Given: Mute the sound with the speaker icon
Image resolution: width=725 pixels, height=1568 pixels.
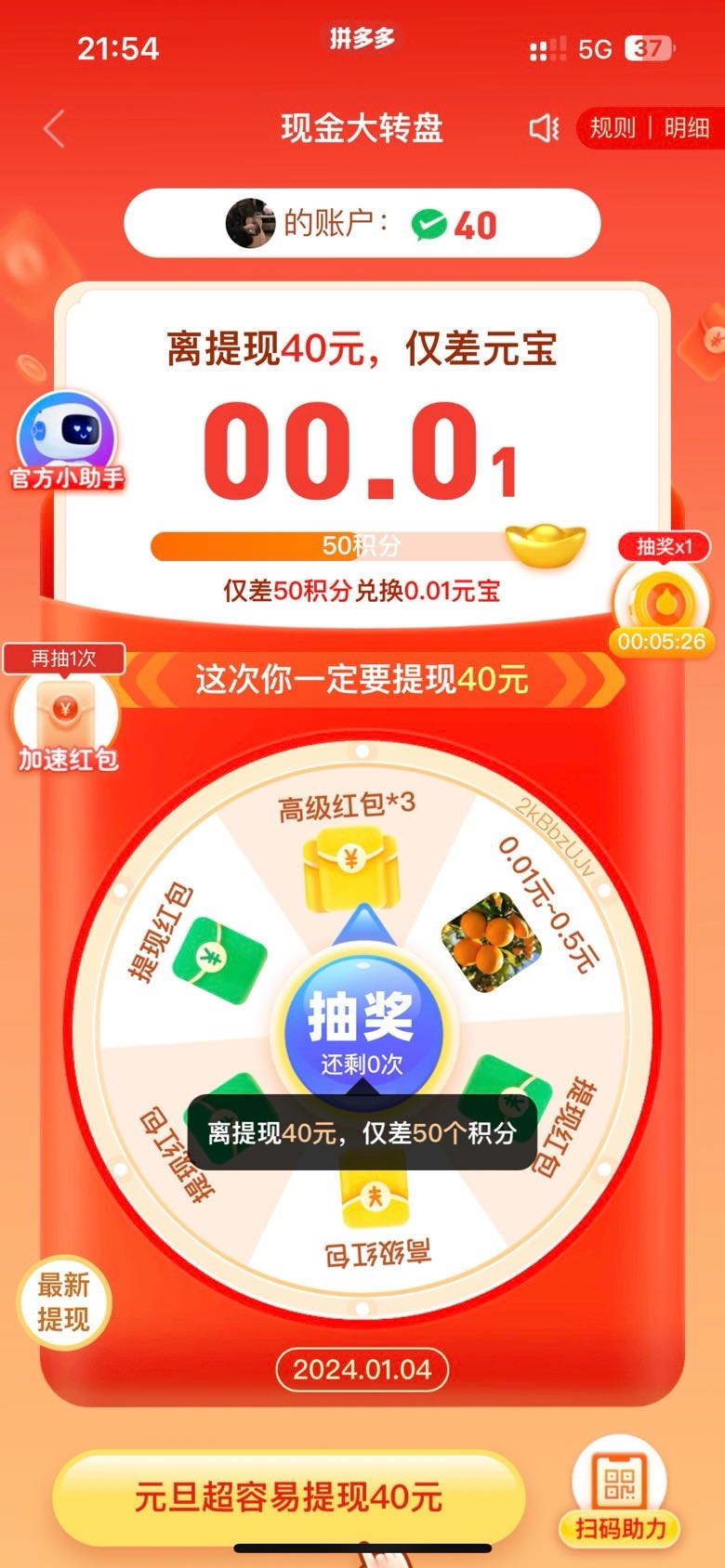Looking at the screenshot, I should [x=544, y=128].
